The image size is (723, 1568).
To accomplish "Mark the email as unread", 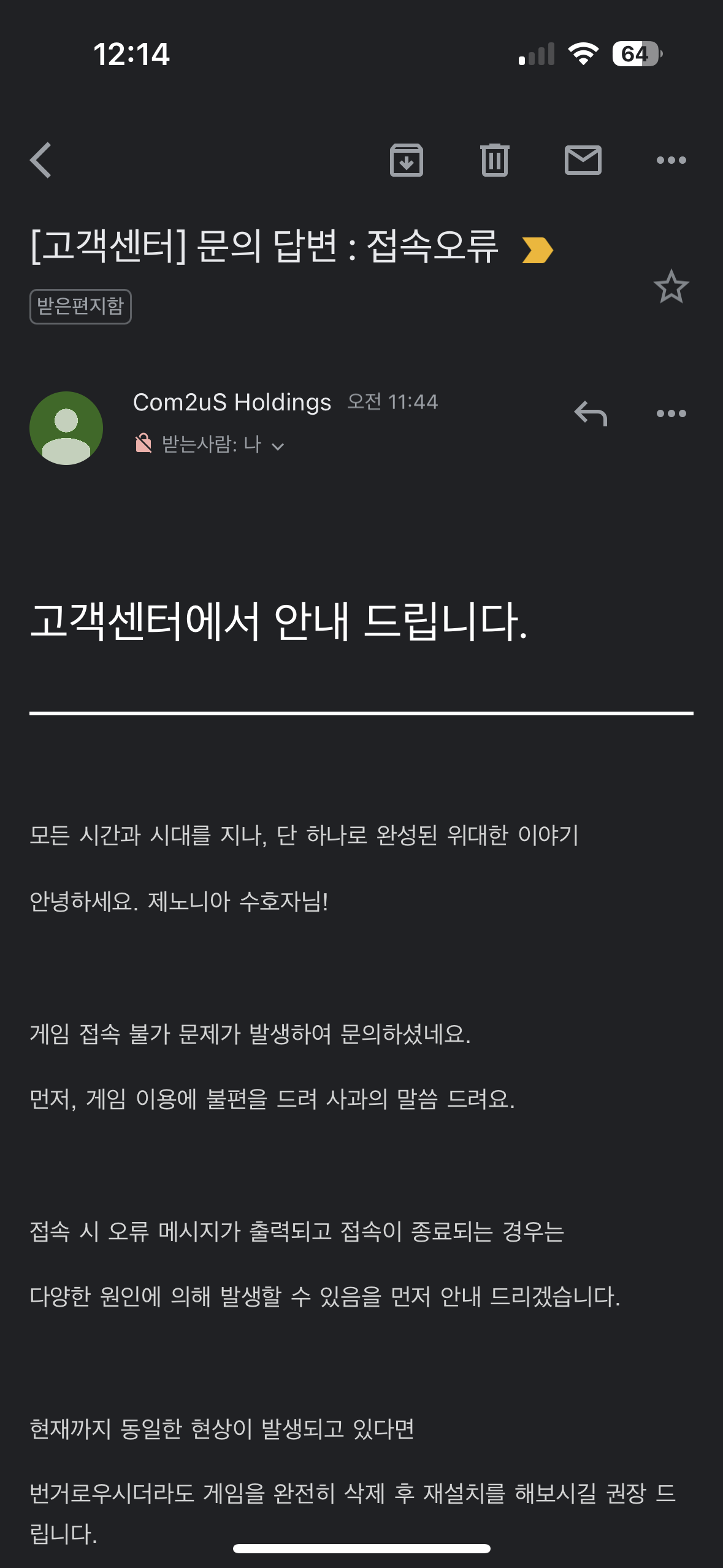I will coord(583,160).
